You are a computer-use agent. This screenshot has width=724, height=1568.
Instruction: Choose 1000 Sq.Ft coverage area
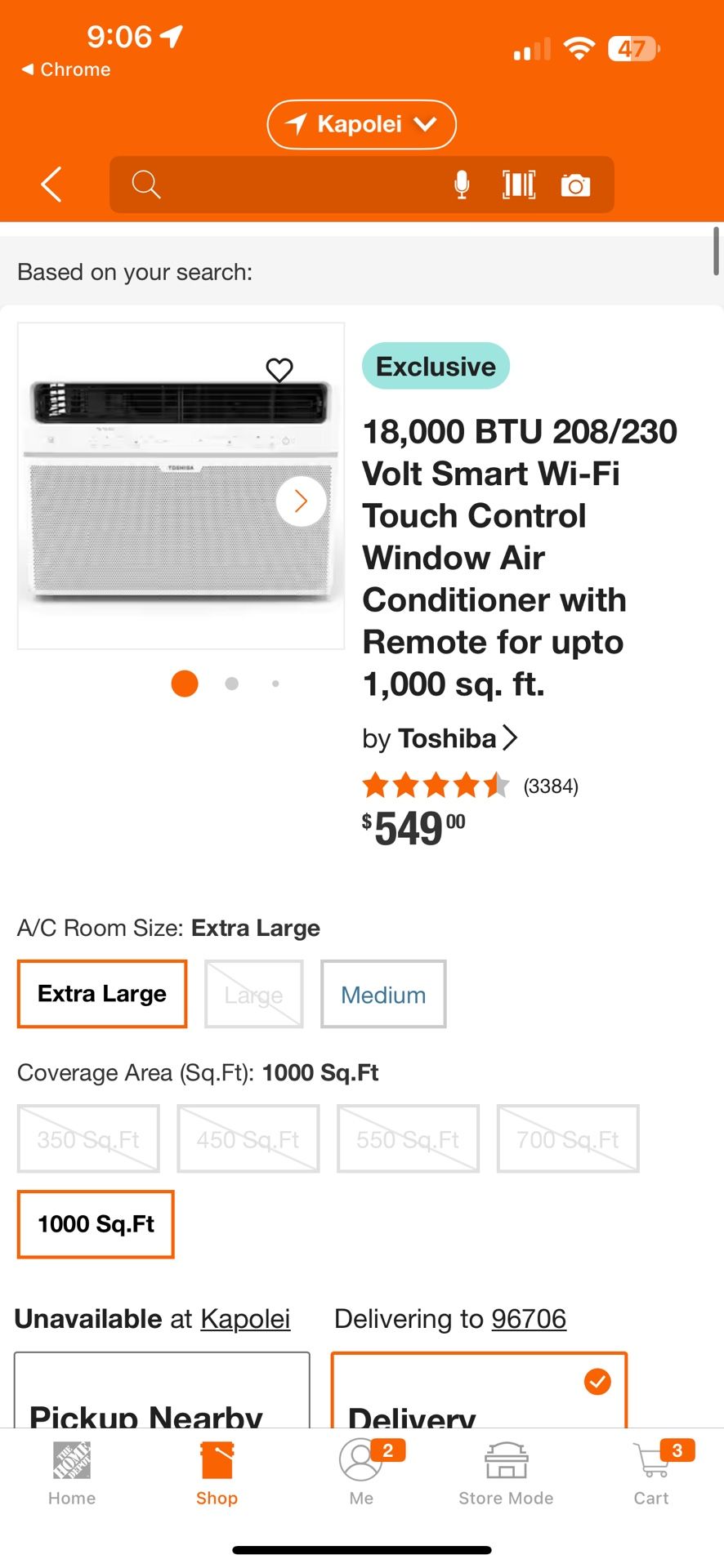click(x=96, y=1224)
